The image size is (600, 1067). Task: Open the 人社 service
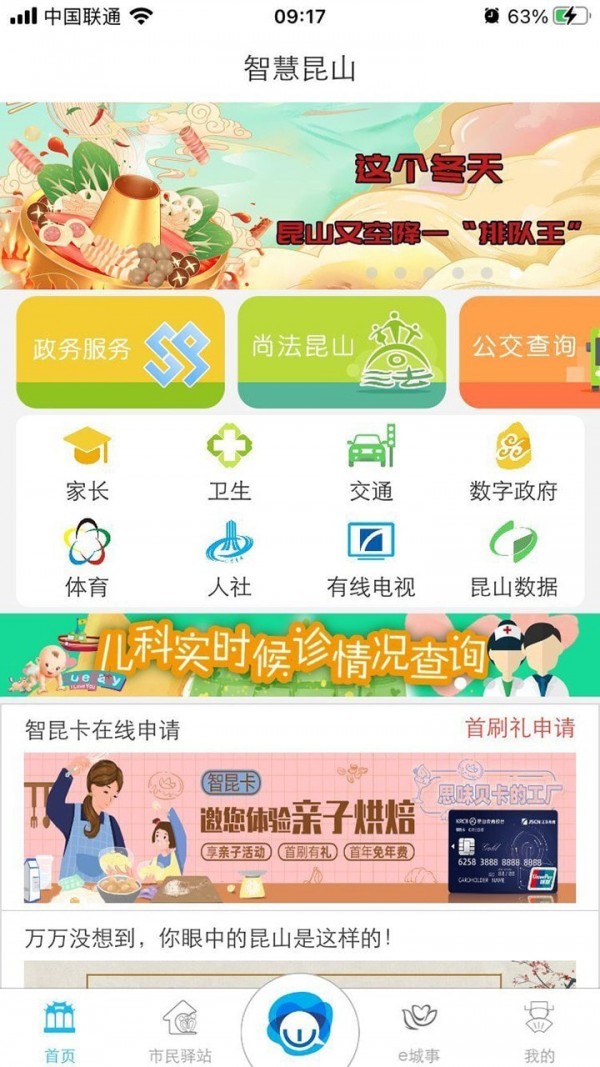coord(229,558)
